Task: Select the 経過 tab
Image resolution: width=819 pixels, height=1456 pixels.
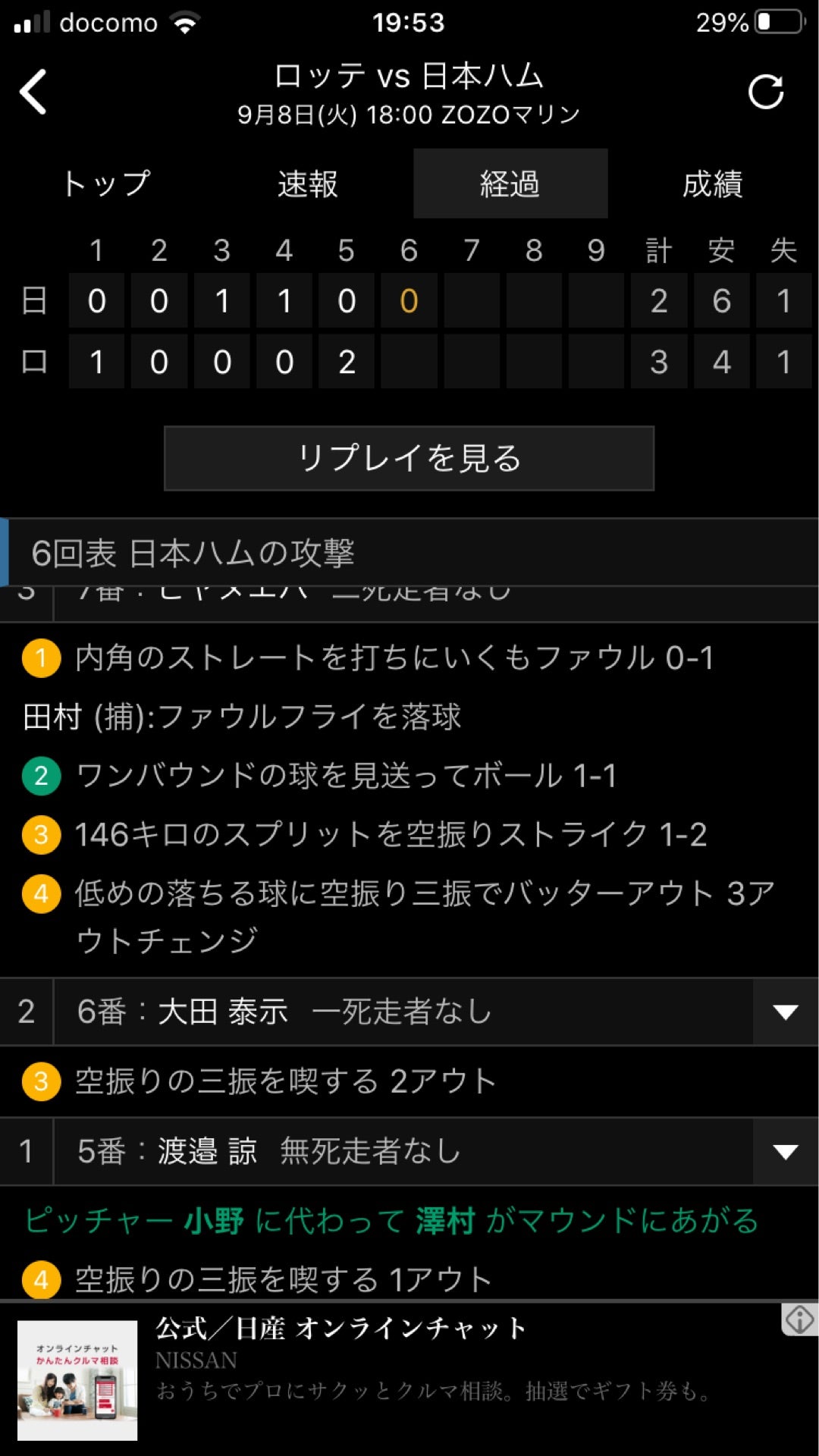Action: coord(510,184)
